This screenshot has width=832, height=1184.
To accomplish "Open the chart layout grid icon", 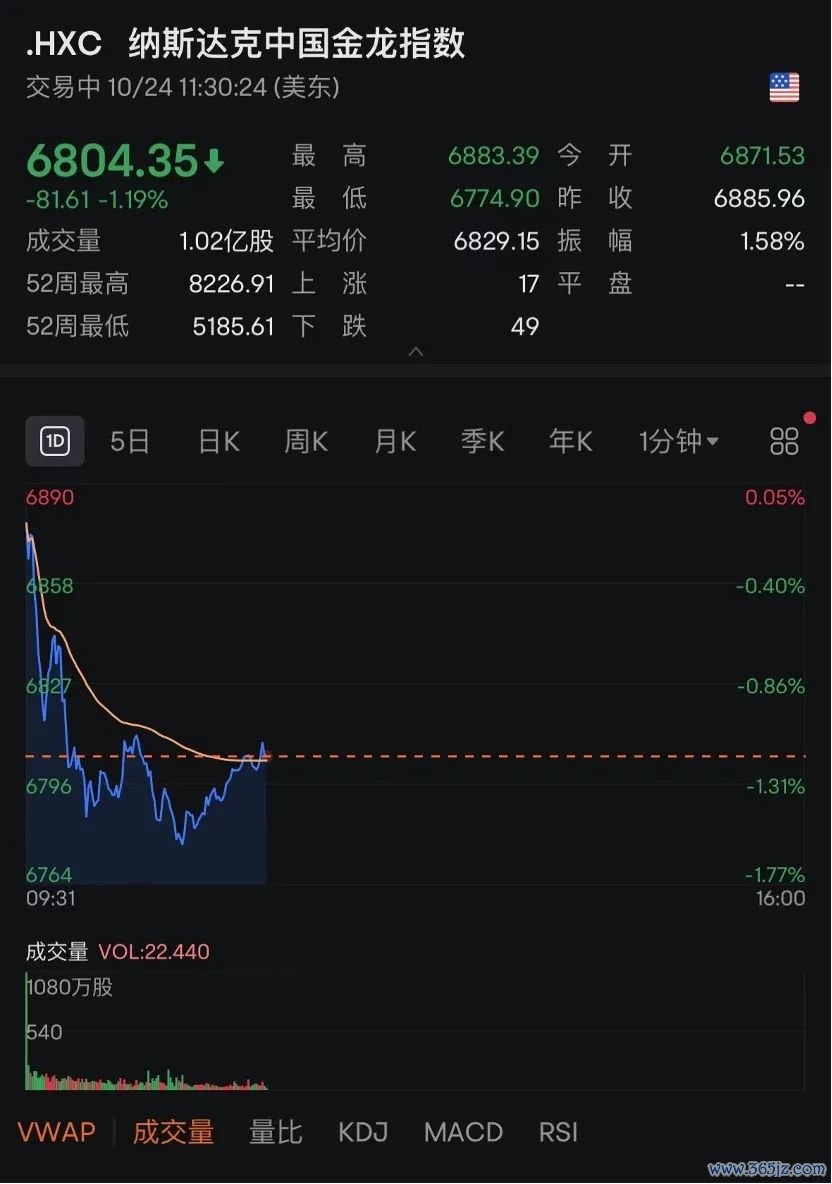I will point(784,441).
